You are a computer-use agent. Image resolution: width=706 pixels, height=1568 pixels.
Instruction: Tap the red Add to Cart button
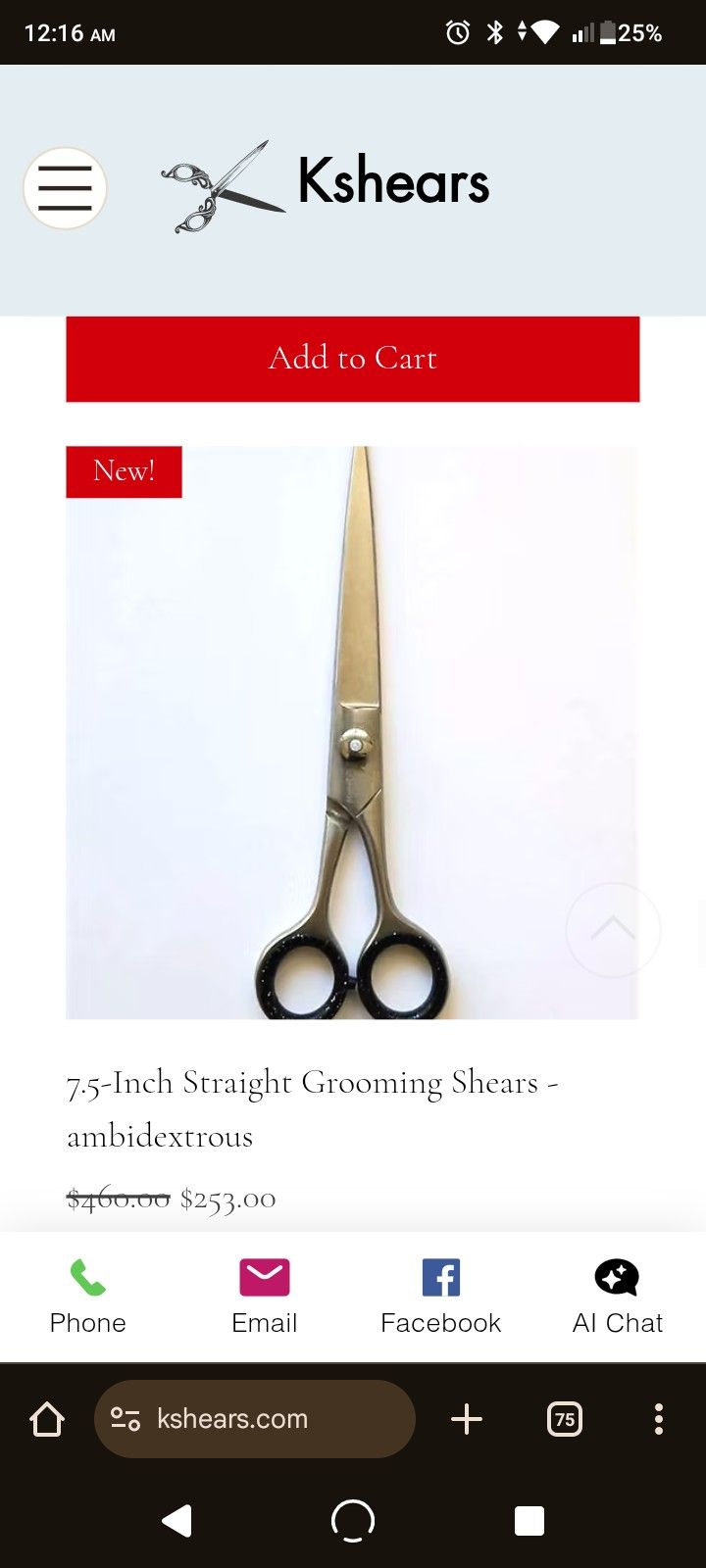353,359
